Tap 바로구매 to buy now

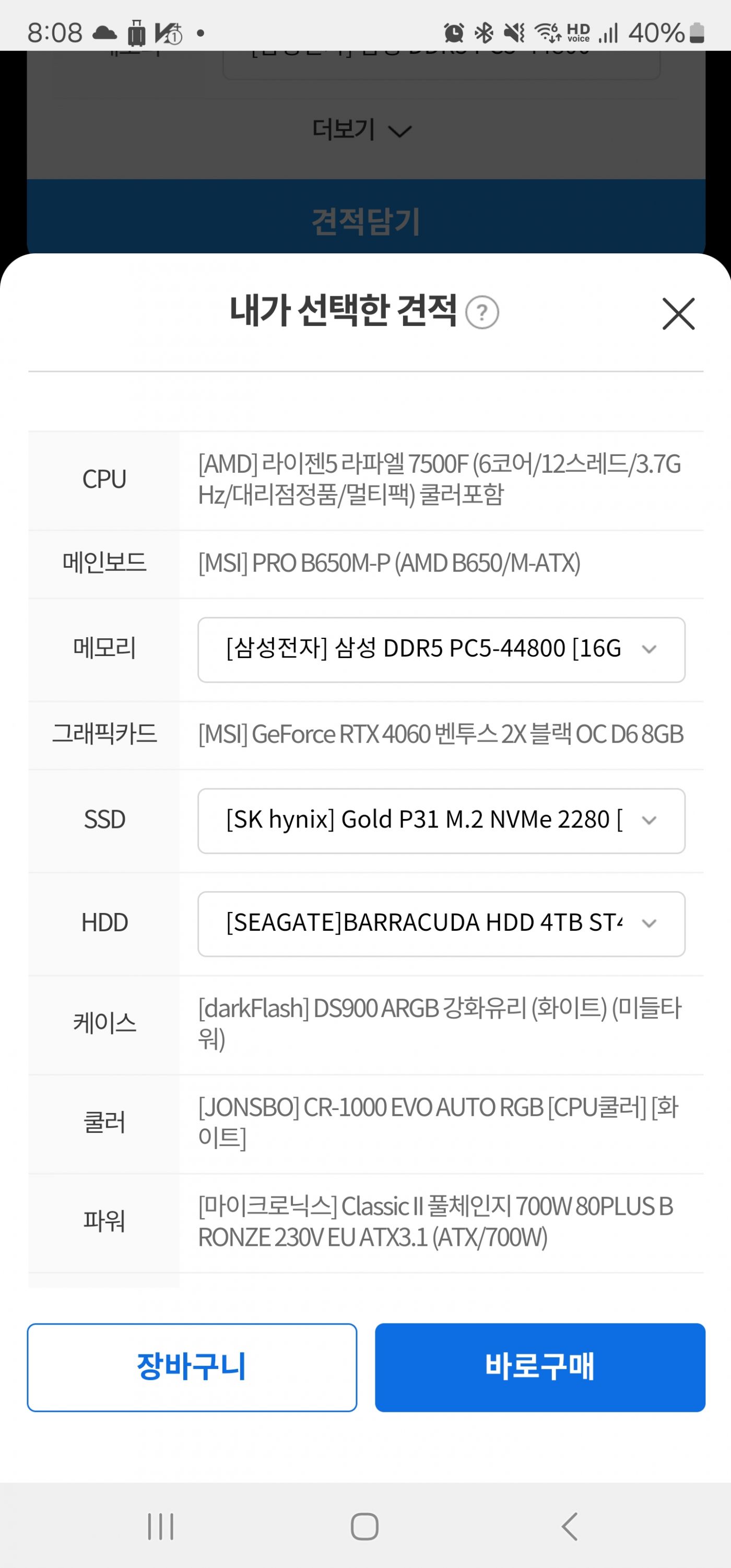point(540,1366)
